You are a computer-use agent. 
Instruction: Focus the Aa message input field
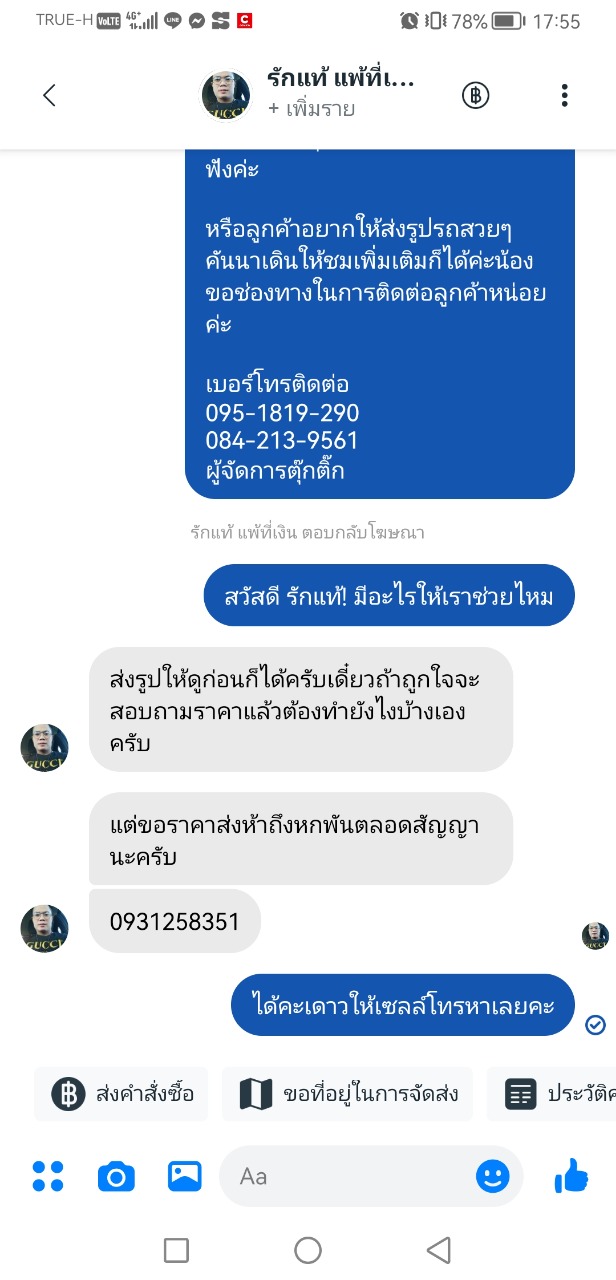pos(350,1176)
